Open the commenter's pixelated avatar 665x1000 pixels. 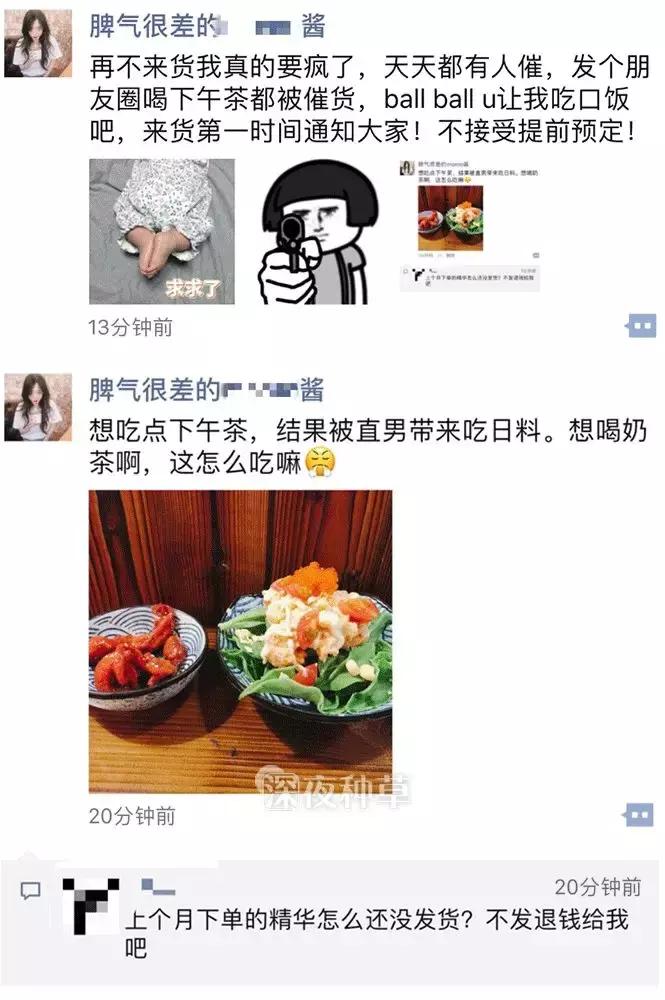pos(90,905)
